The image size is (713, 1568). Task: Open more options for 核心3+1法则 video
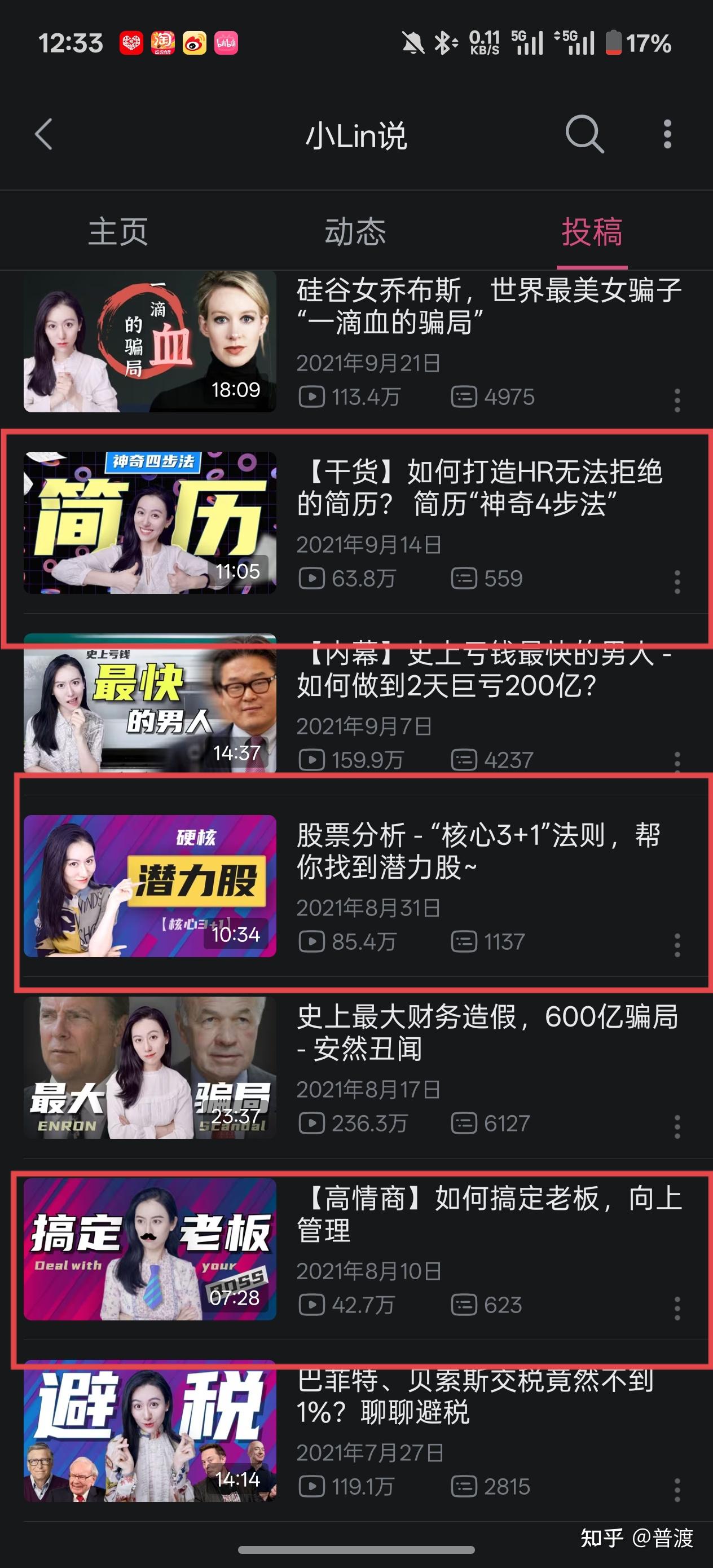677,945
